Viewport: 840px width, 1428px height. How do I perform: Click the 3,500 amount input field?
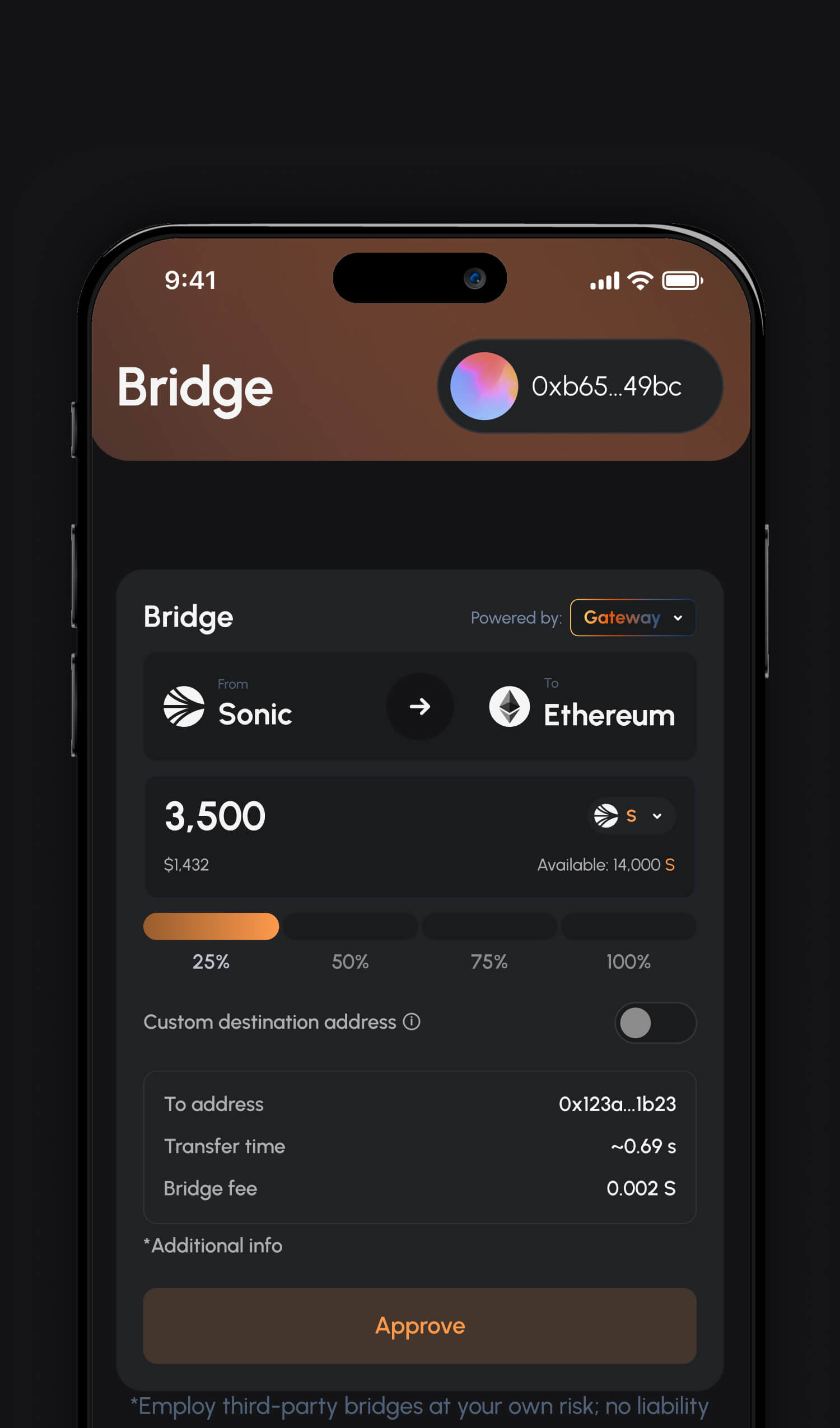coord(216,815)
